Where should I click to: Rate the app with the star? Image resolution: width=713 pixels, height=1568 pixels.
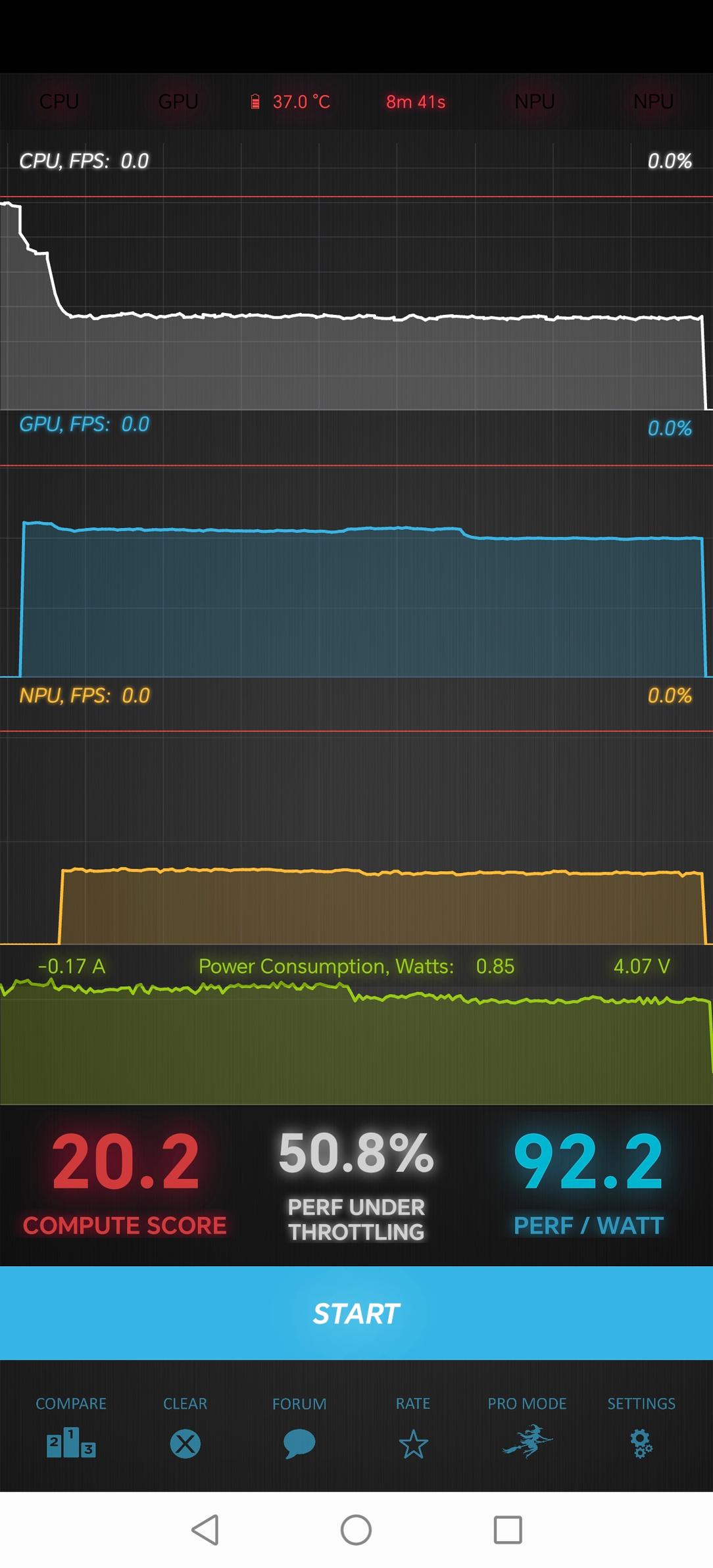click(x=413, y=1425)
